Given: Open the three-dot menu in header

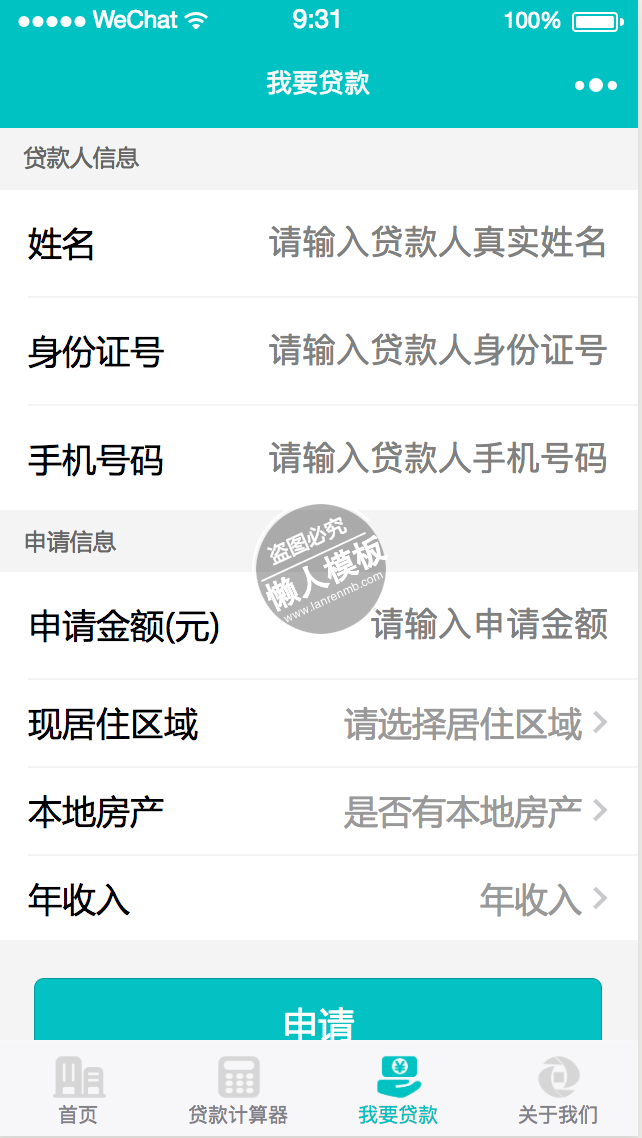Looking at the screenshot, I should tap(596, 85).
